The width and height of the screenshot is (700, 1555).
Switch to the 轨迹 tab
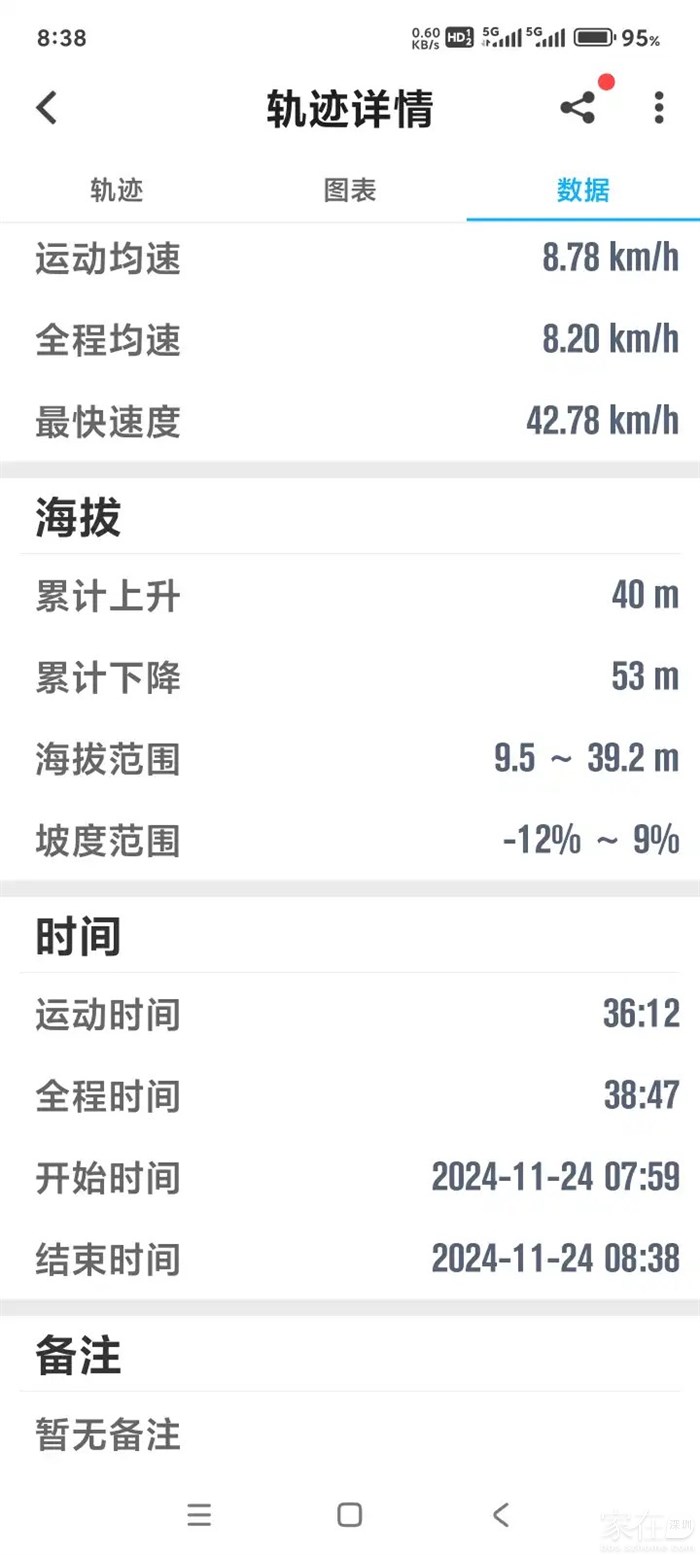[x=117, y=190]
